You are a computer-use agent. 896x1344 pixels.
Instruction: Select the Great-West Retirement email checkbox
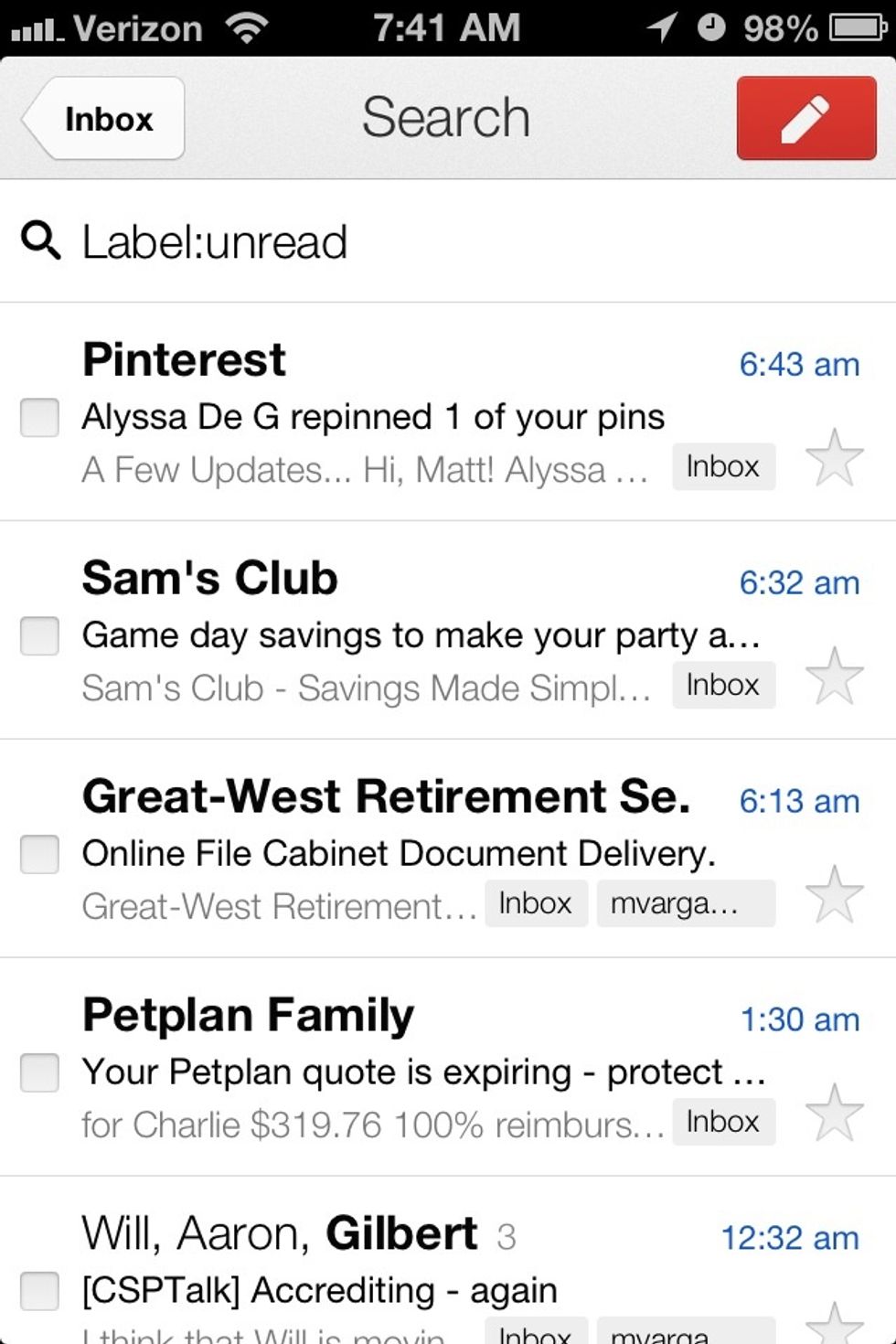coord(38,854)
